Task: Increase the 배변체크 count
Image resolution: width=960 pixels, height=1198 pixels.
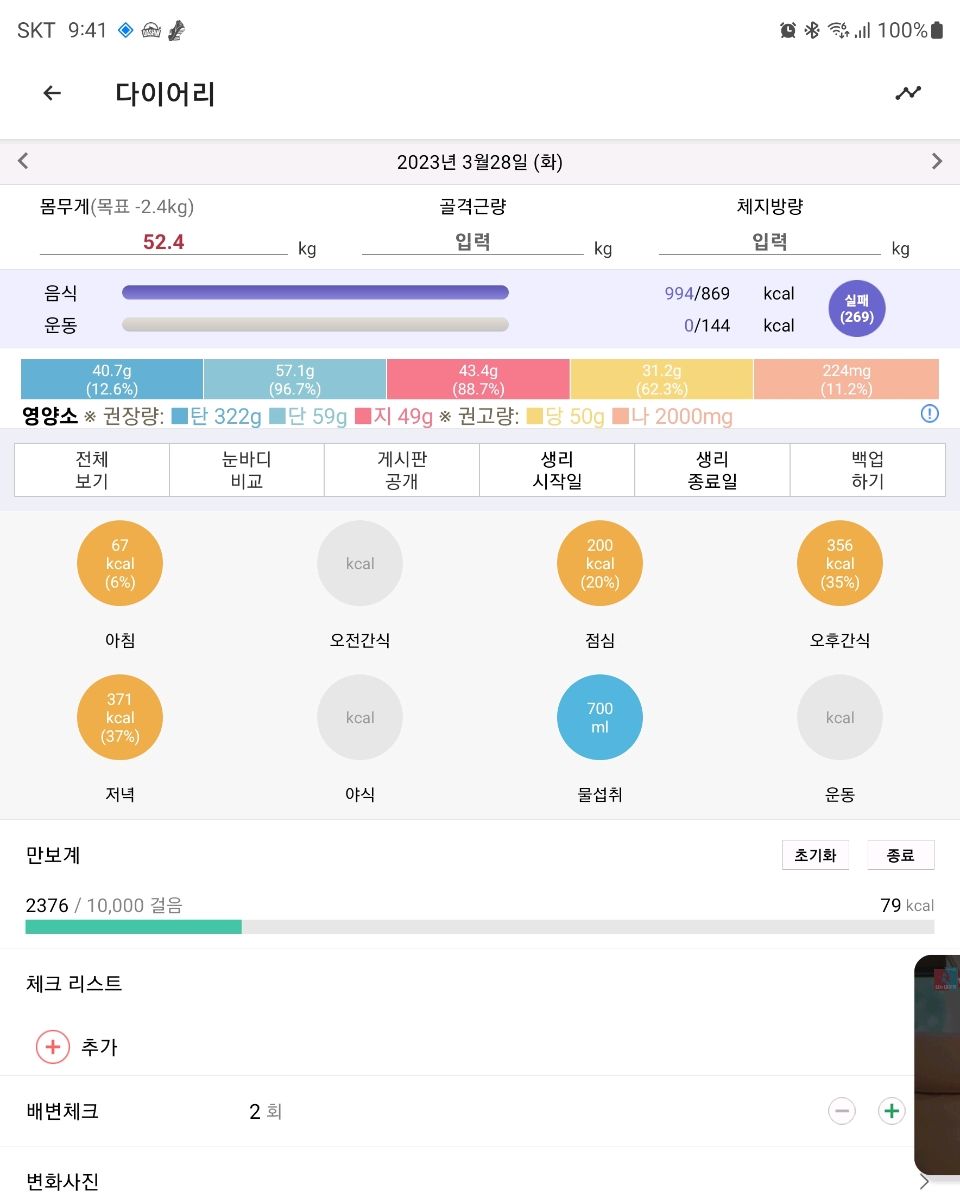Action: (x=891, y=1111)
